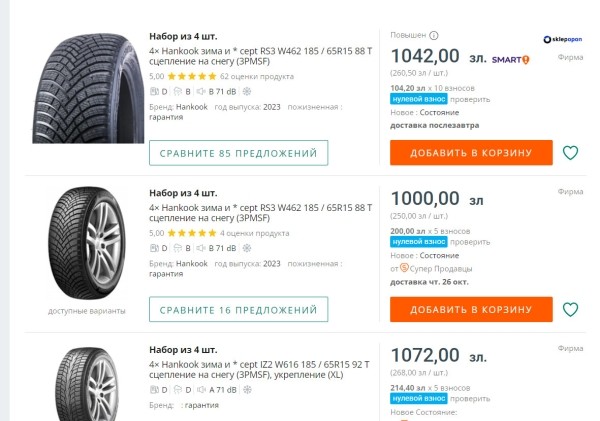600x421 pixels.
Task: Open the Супер Продавцы seller badge
Action: pos(430,268)
